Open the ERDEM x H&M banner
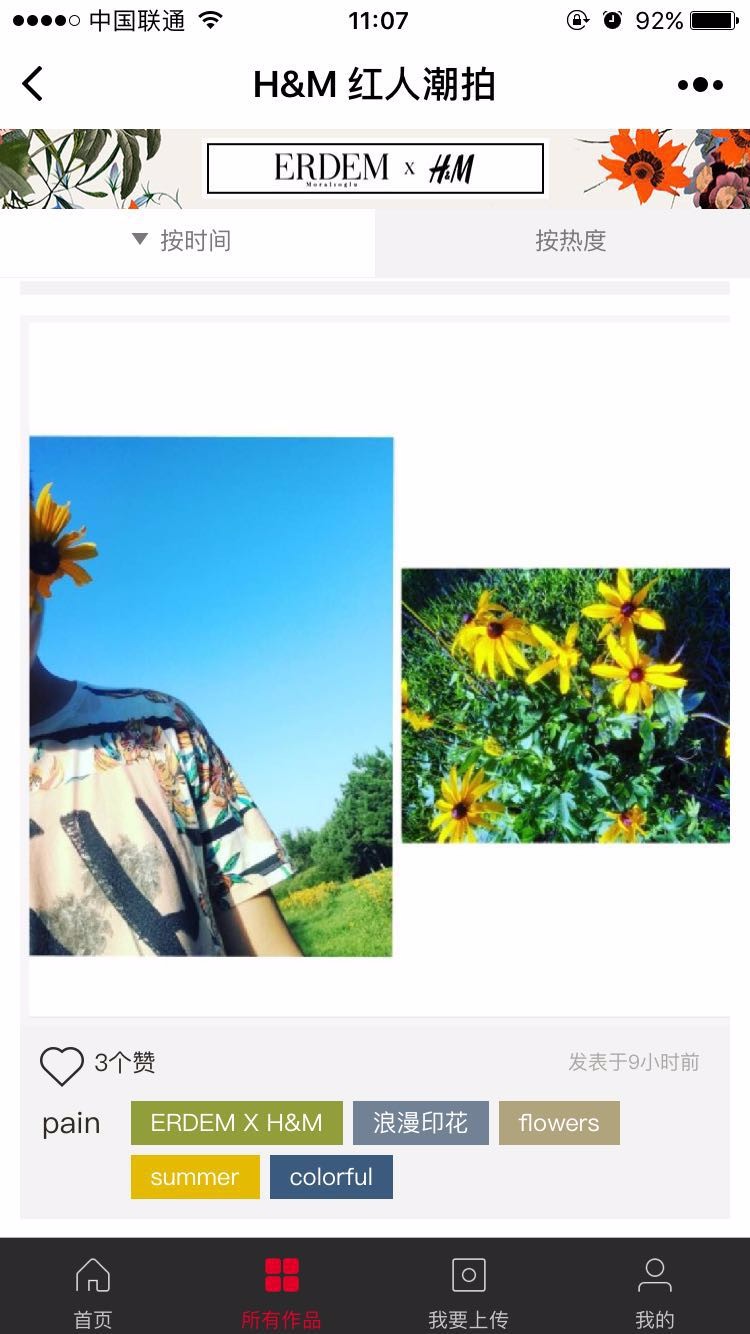Screen dimensions: 750x1334 click(x=375, y=168)
